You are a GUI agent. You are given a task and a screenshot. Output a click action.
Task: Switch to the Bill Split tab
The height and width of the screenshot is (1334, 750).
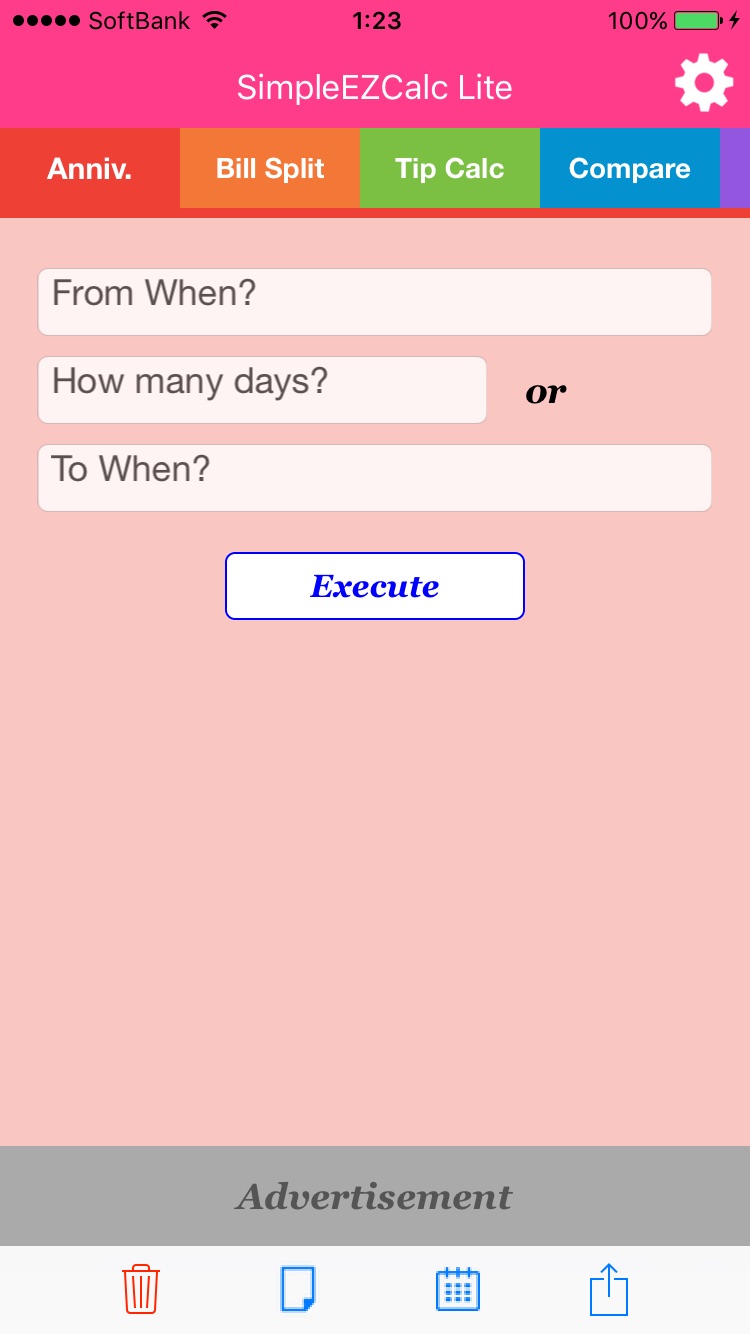pos(270,168)
